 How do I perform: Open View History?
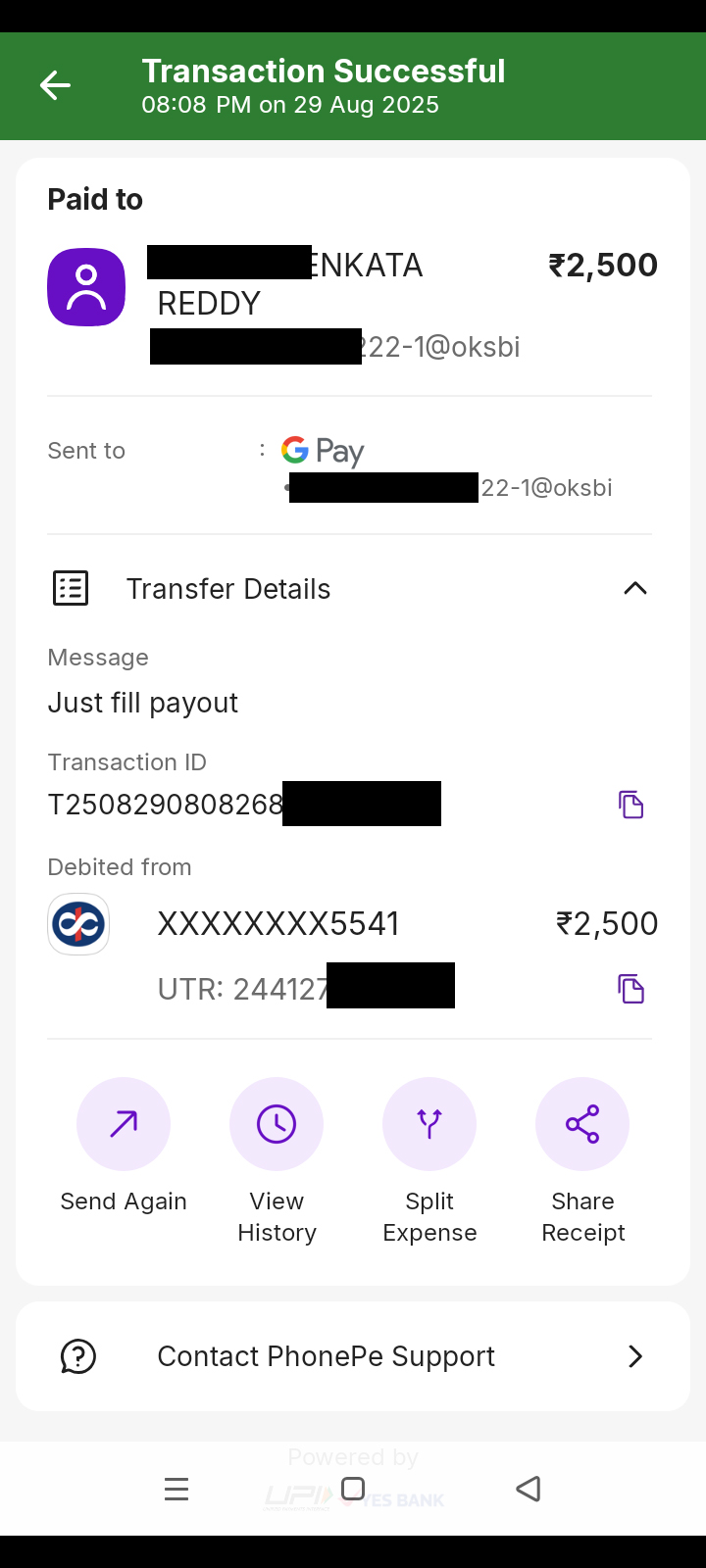pos(277,1124)
